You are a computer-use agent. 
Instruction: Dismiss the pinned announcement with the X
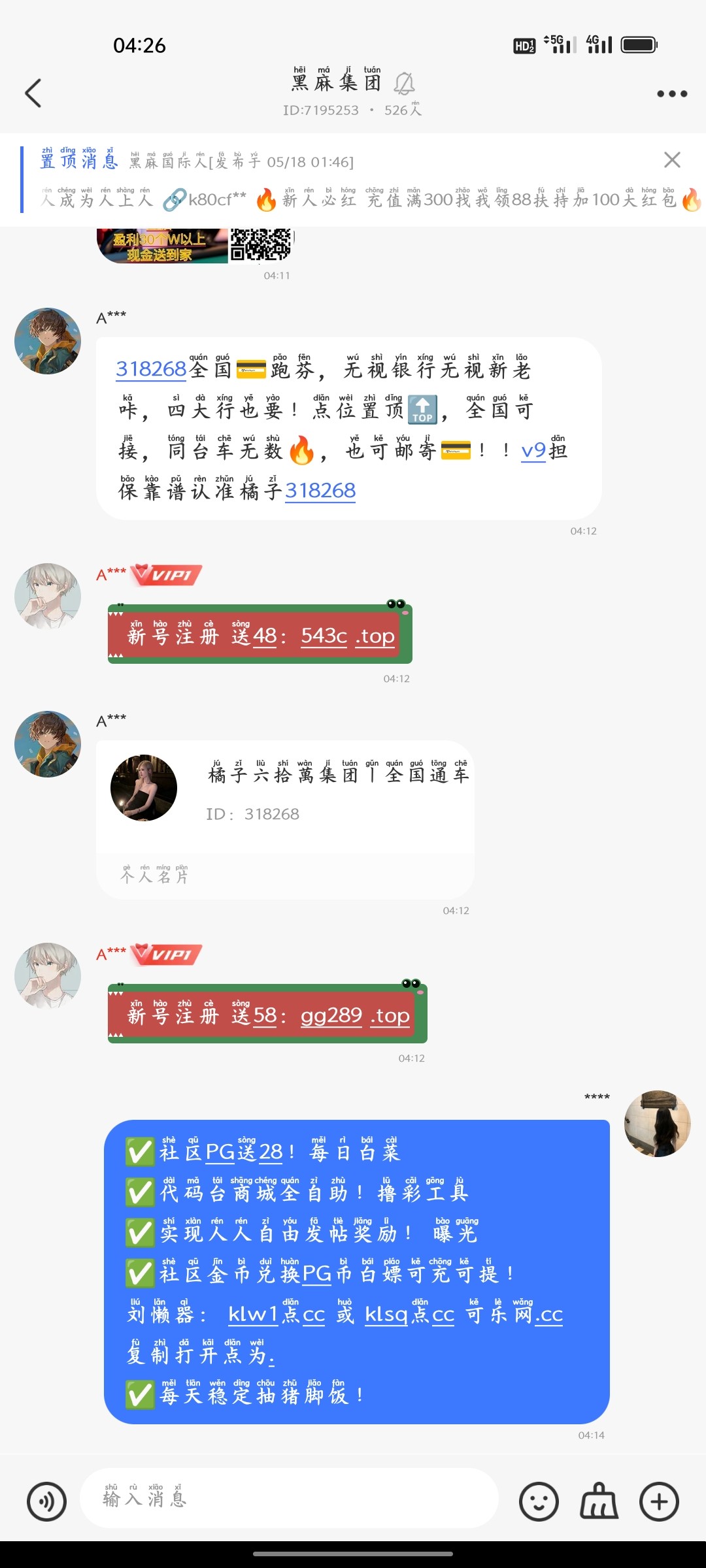tap(673, 160)
